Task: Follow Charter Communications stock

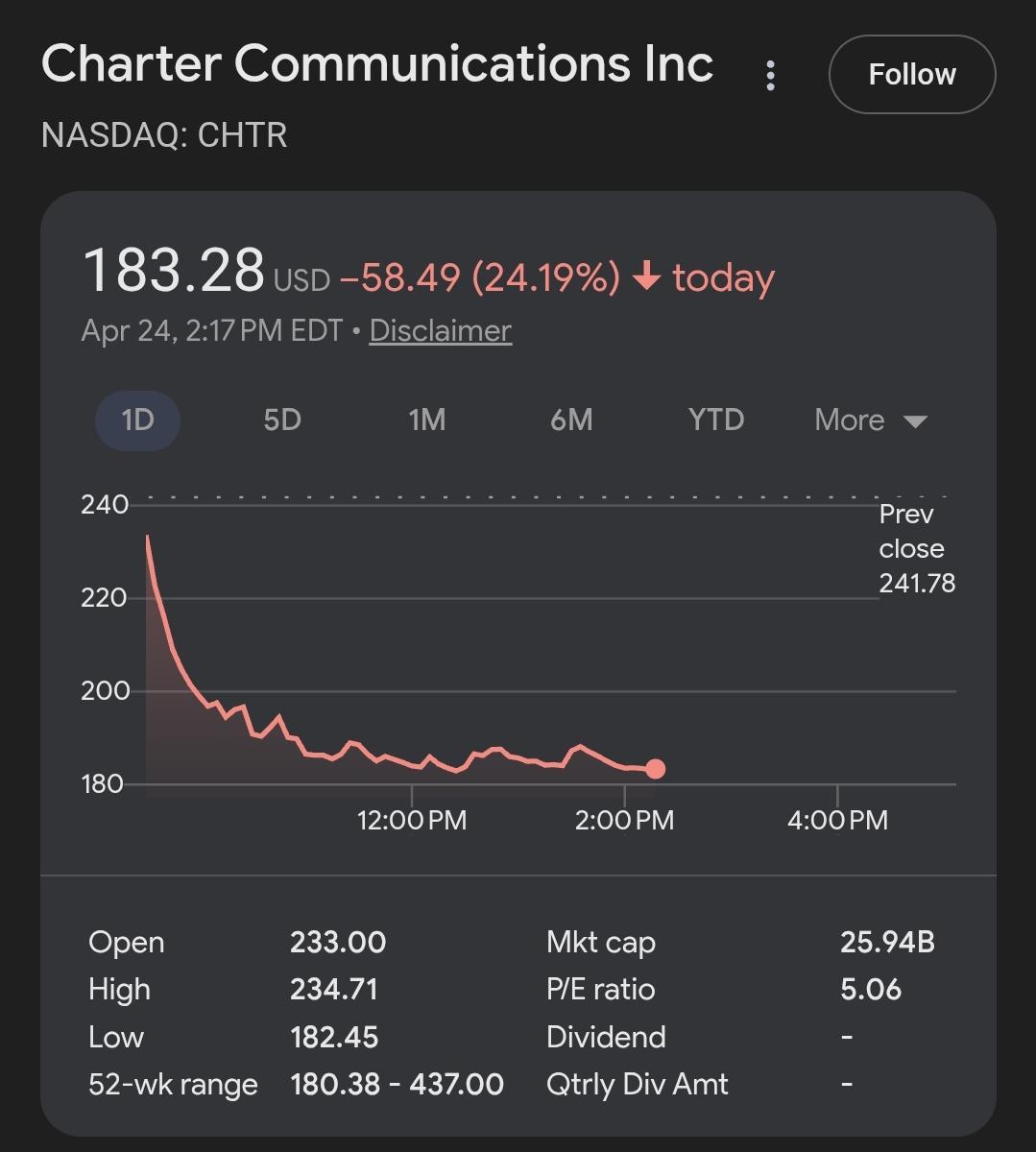Action: tap(911, 75)
